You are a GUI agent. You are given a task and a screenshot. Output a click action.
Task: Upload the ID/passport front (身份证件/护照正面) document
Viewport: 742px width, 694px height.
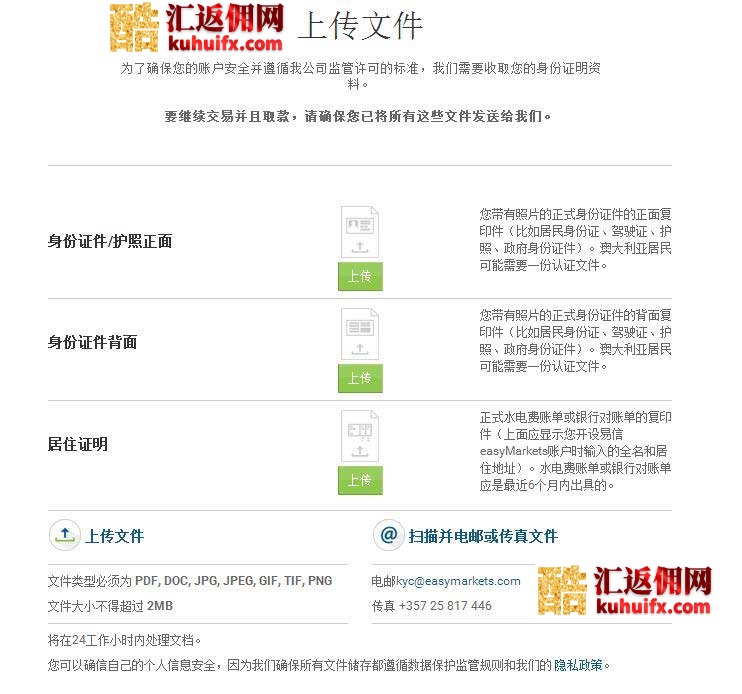(x=360, y=277)
